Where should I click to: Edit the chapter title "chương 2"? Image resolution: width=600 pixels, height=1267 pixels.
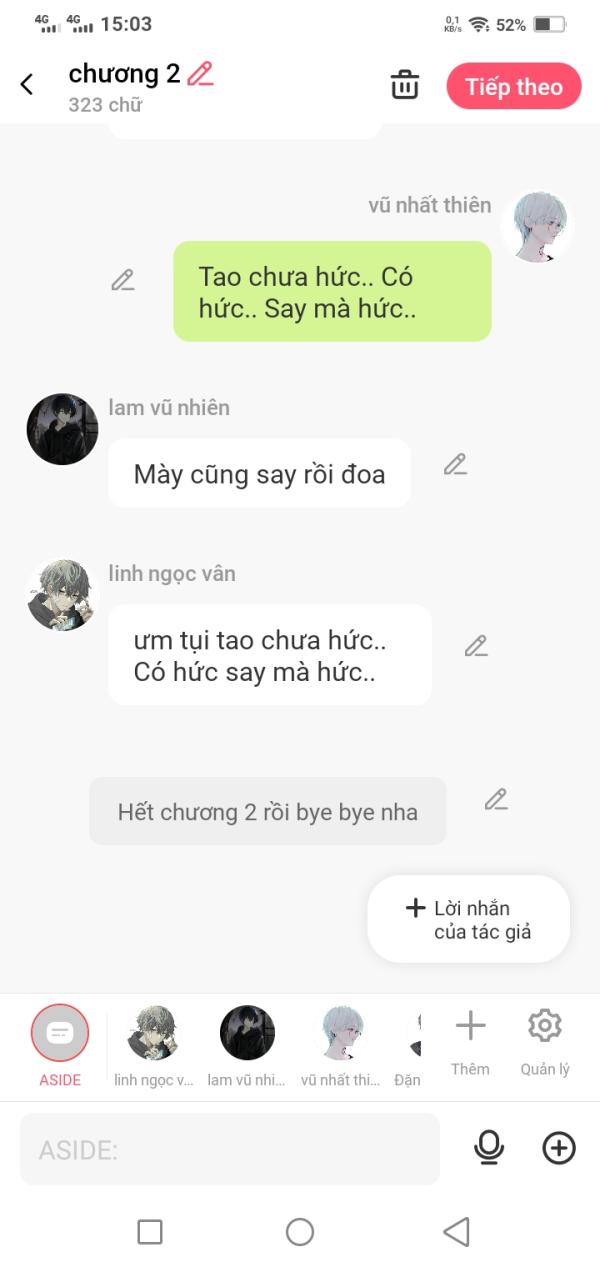[x=201, y=74]
